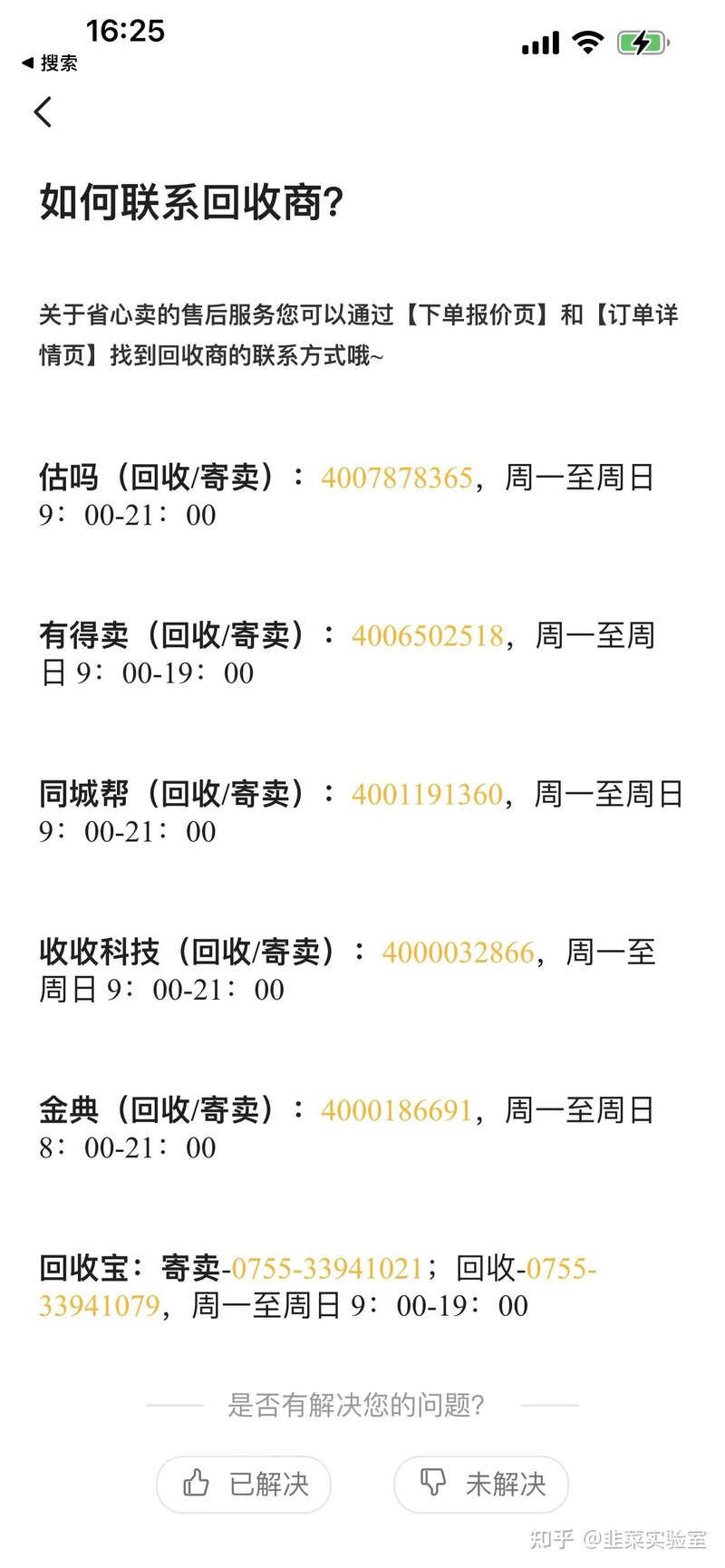Call 回收宝 回收 number ending 33941079
The width and height of the screenshot is (725, 1568).
click(x=100, y=1306)
